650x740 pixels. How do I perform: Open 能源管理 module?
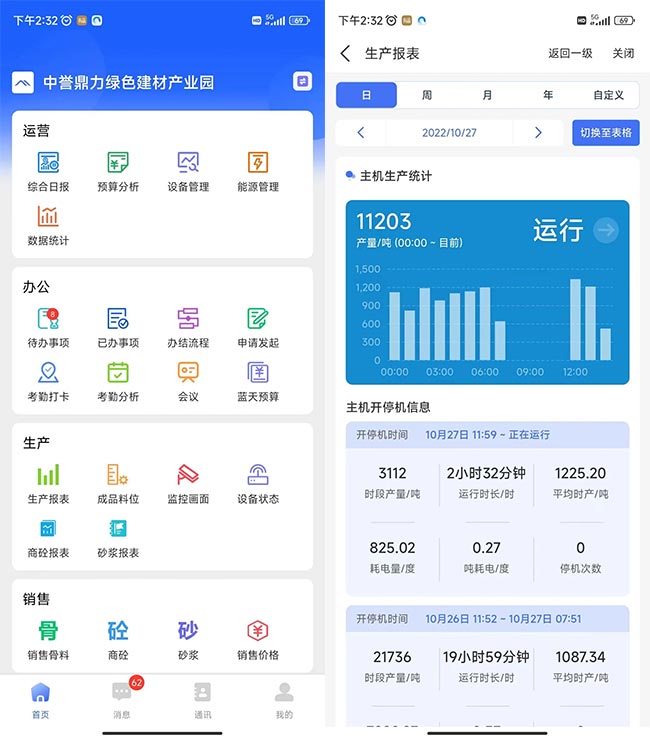click(x=258, y=170)
